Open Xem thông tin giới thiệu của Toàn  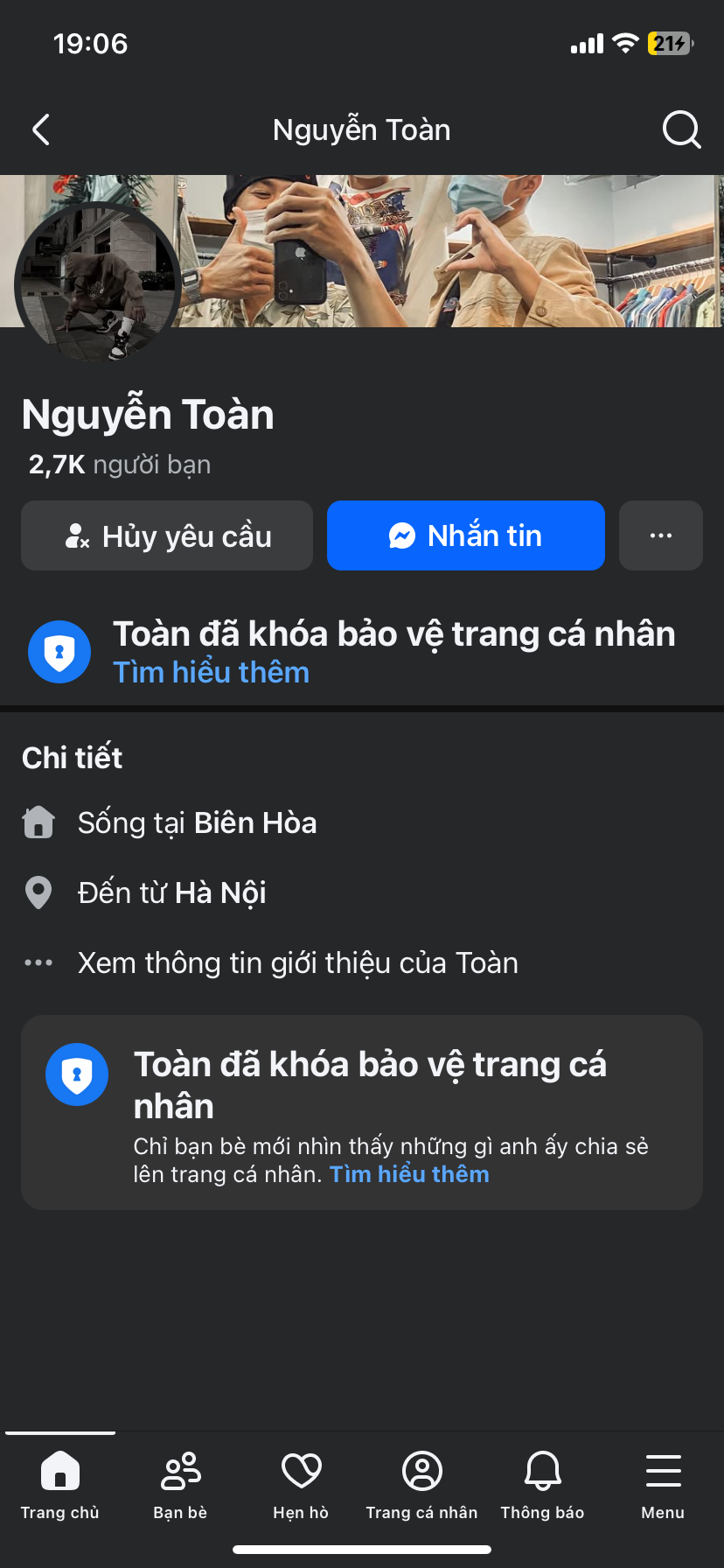tap(297, 962)
